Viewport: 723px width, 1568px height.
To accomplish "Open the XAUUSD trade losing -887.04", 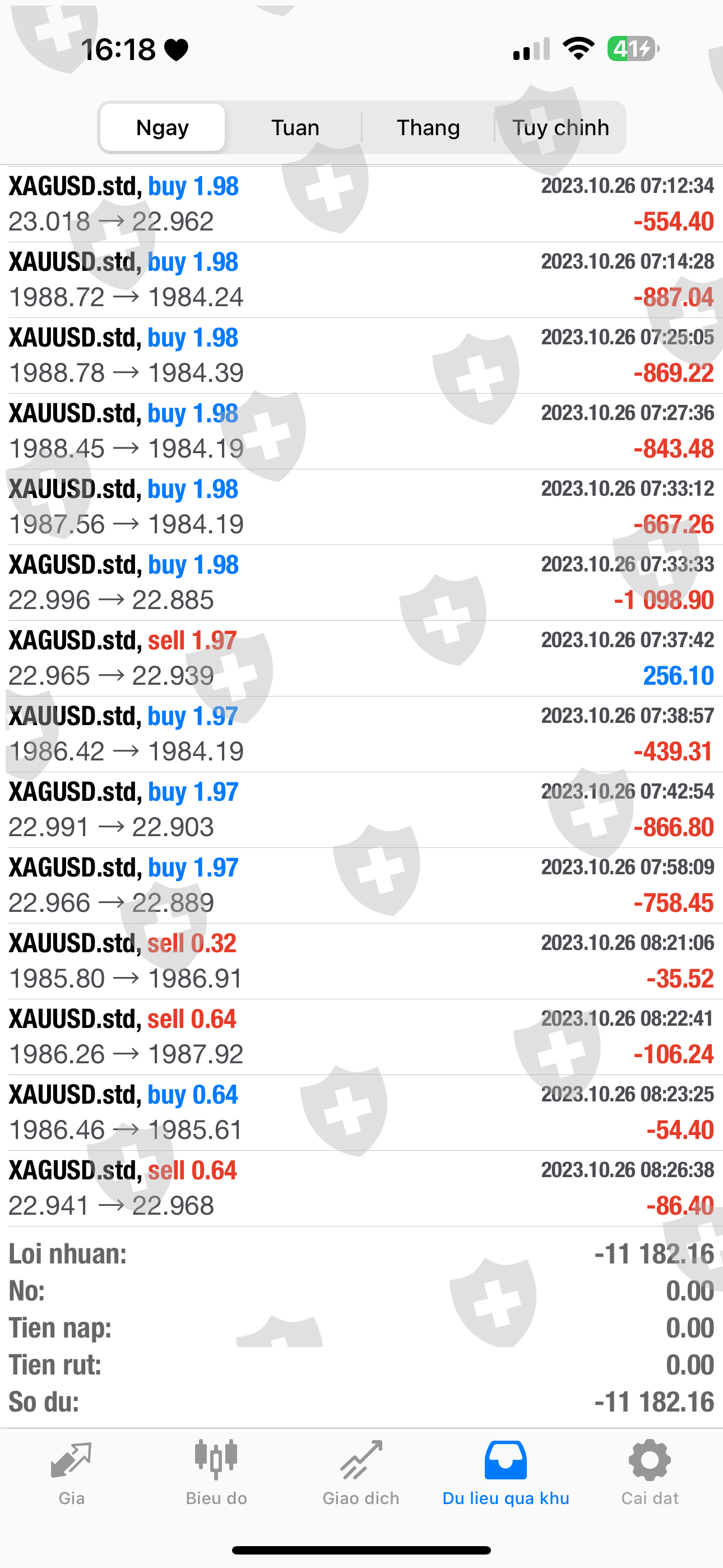I will (x=361, y=280).
